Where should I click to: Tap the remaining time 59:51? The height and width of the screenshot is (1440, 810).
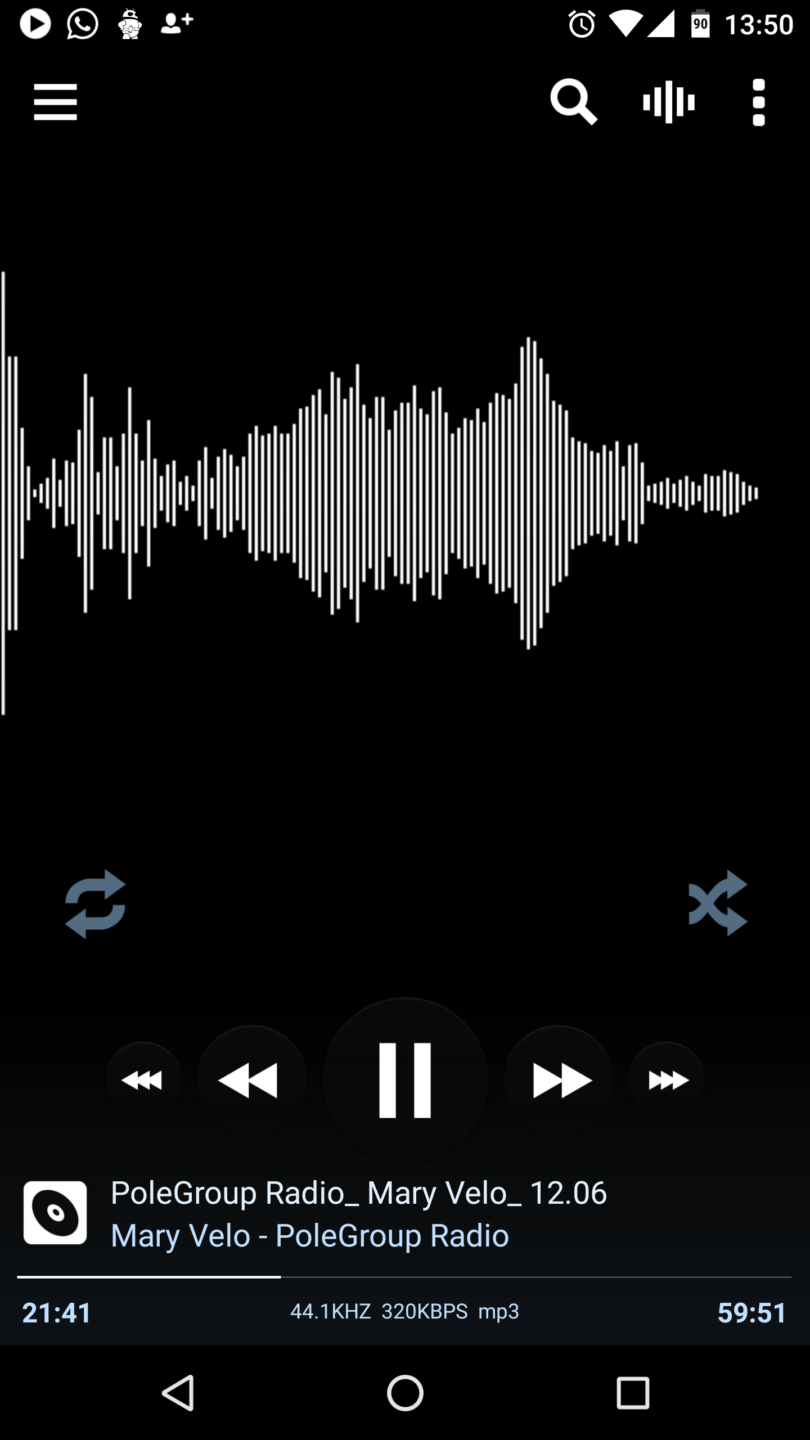pos(751,1312)
